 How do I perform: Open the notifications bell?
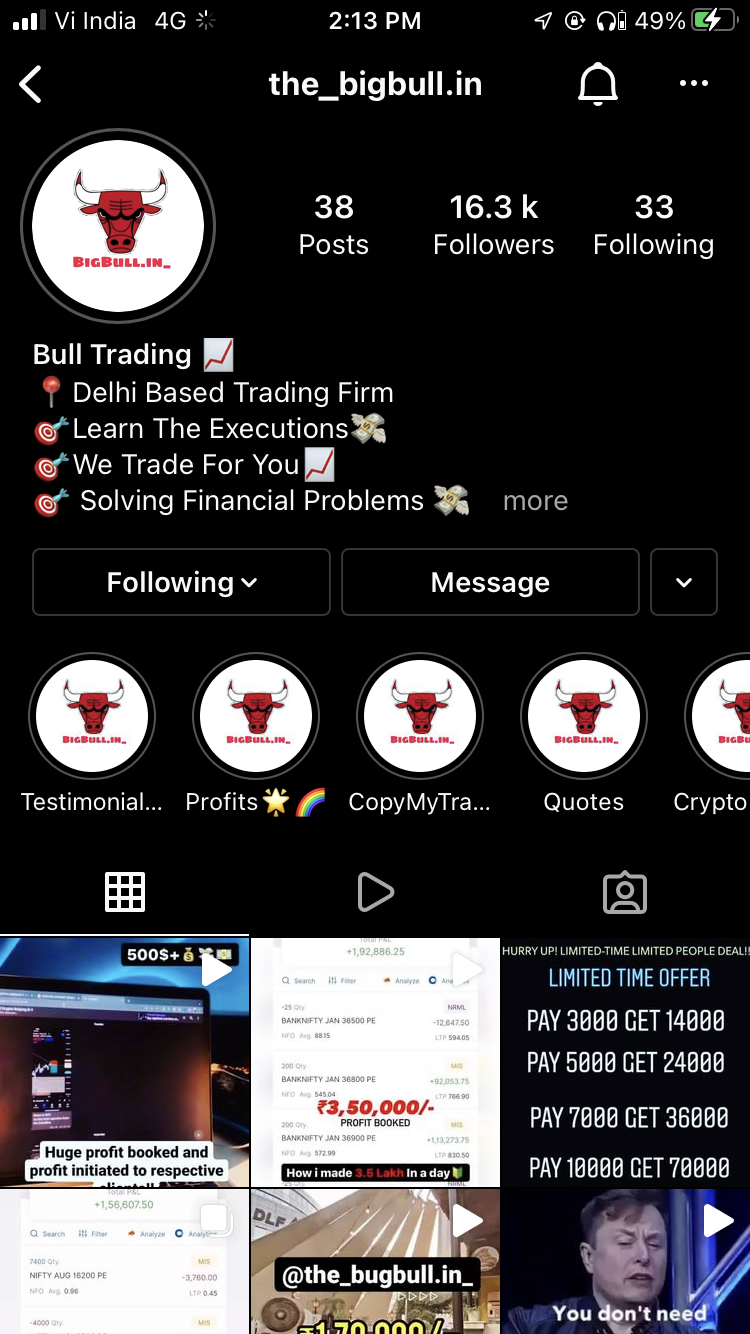click(598, 85)
